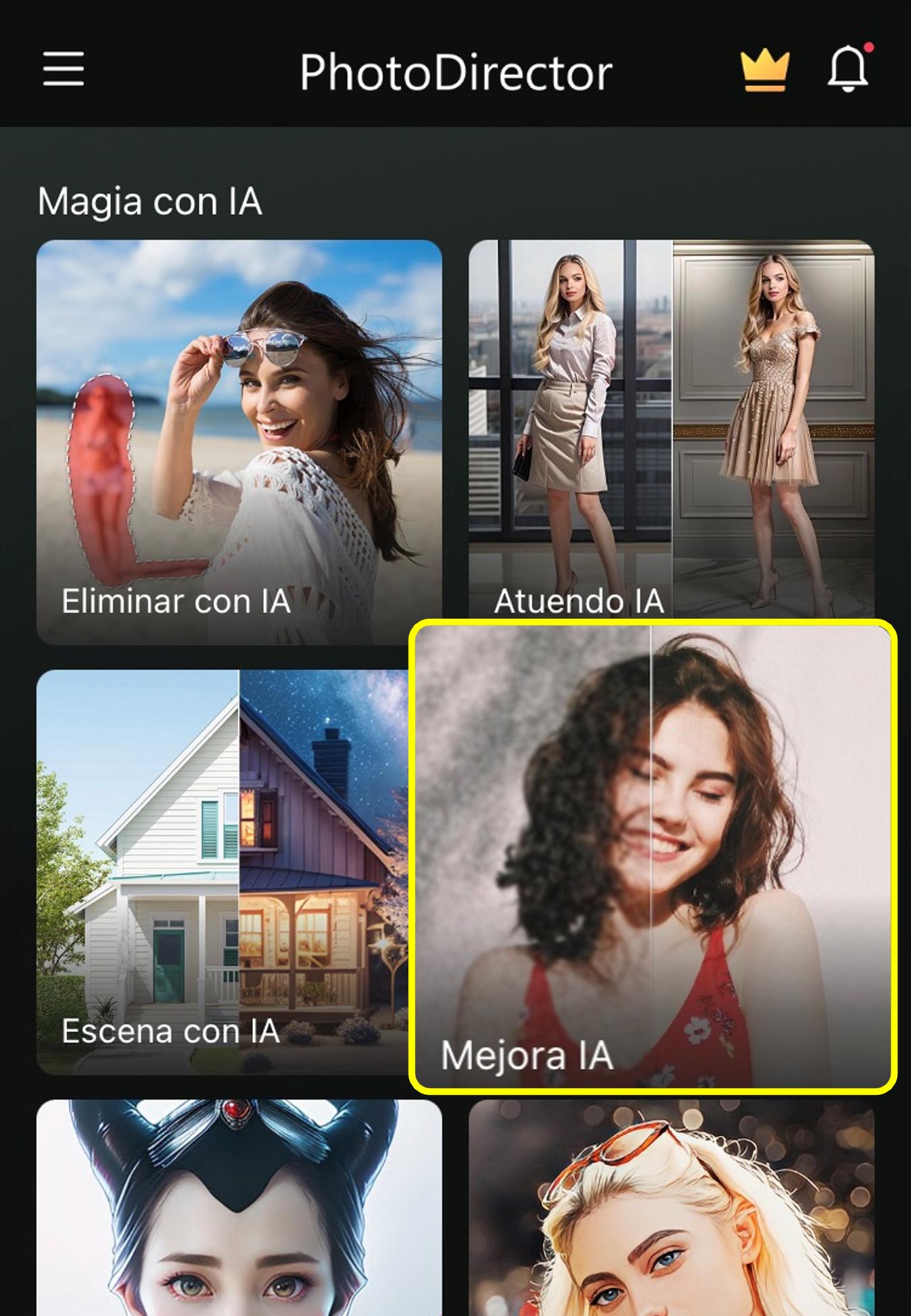Select the Atuendo IA card

tap(671, 429)
